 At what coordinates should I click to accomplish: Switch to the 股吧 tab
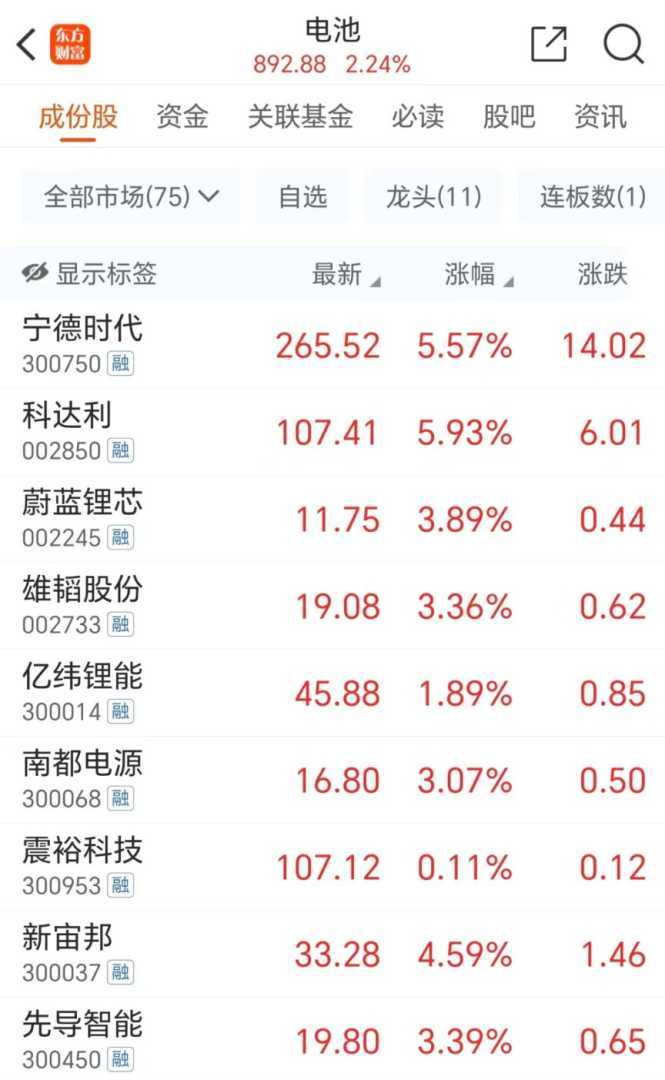pos(509,117)
